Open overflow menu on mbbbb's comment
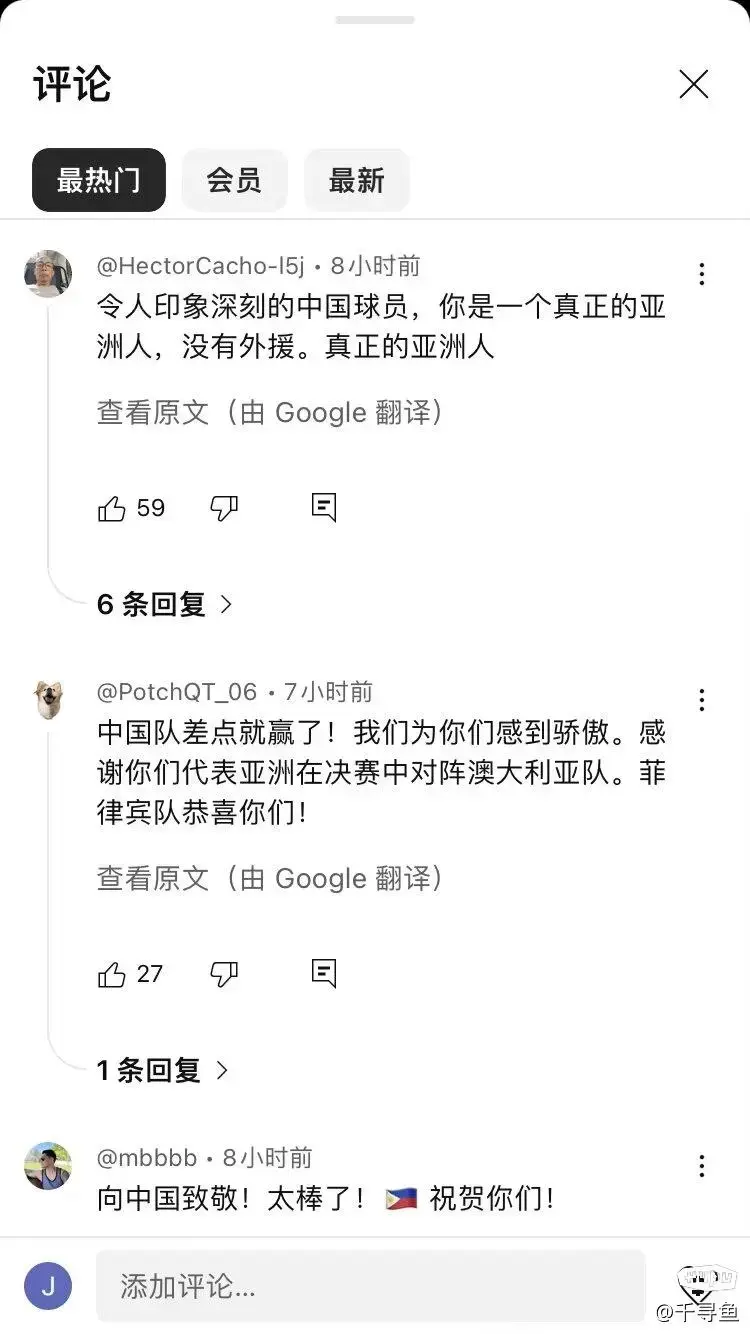Image resolution: width=750 pixels, height=1334 pixels. [x=702, y=1166]
